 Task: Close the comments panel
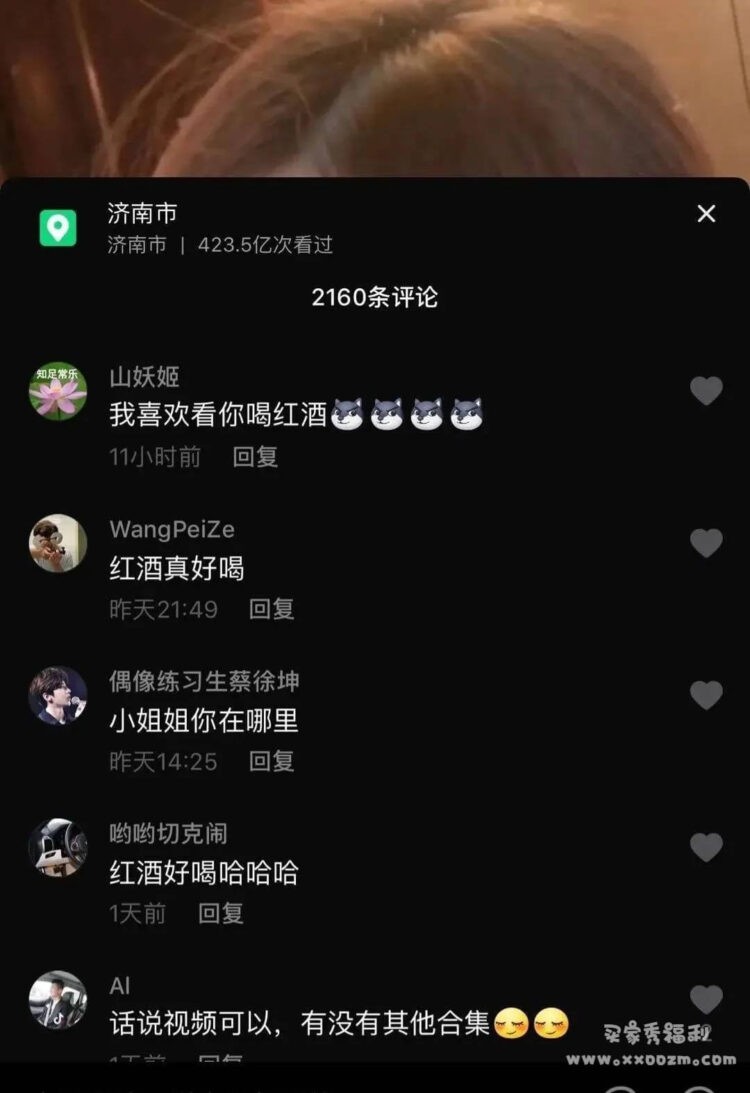706,213
